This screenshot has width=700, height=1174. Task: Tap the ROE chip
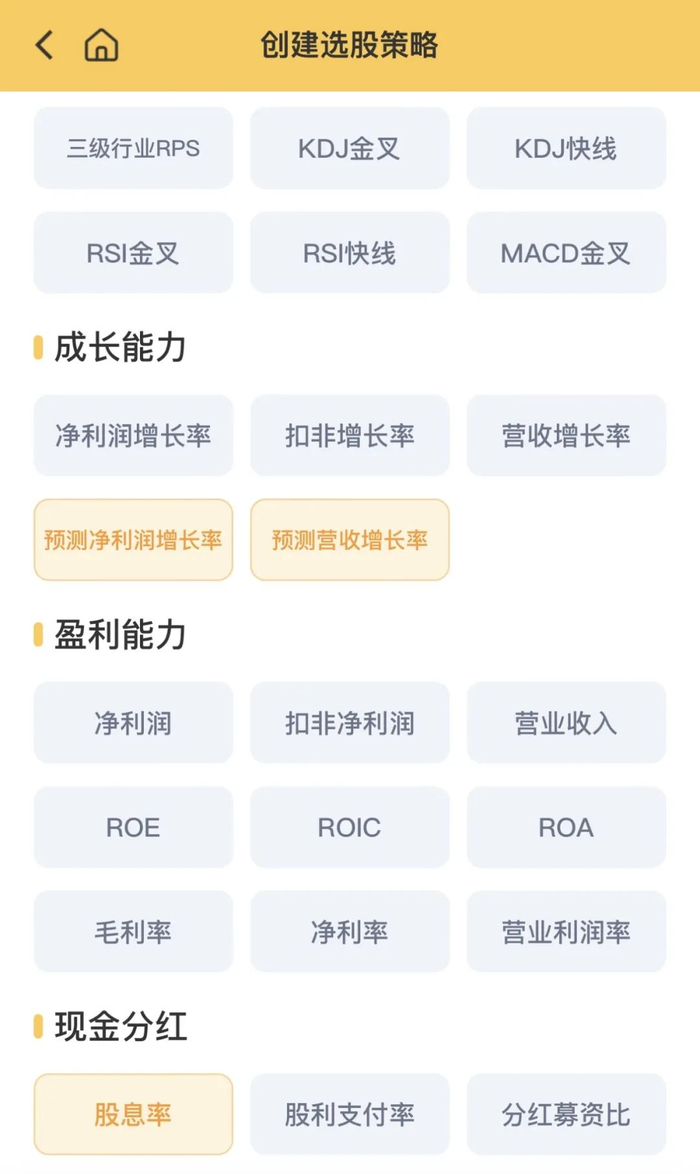coord(133,828)
